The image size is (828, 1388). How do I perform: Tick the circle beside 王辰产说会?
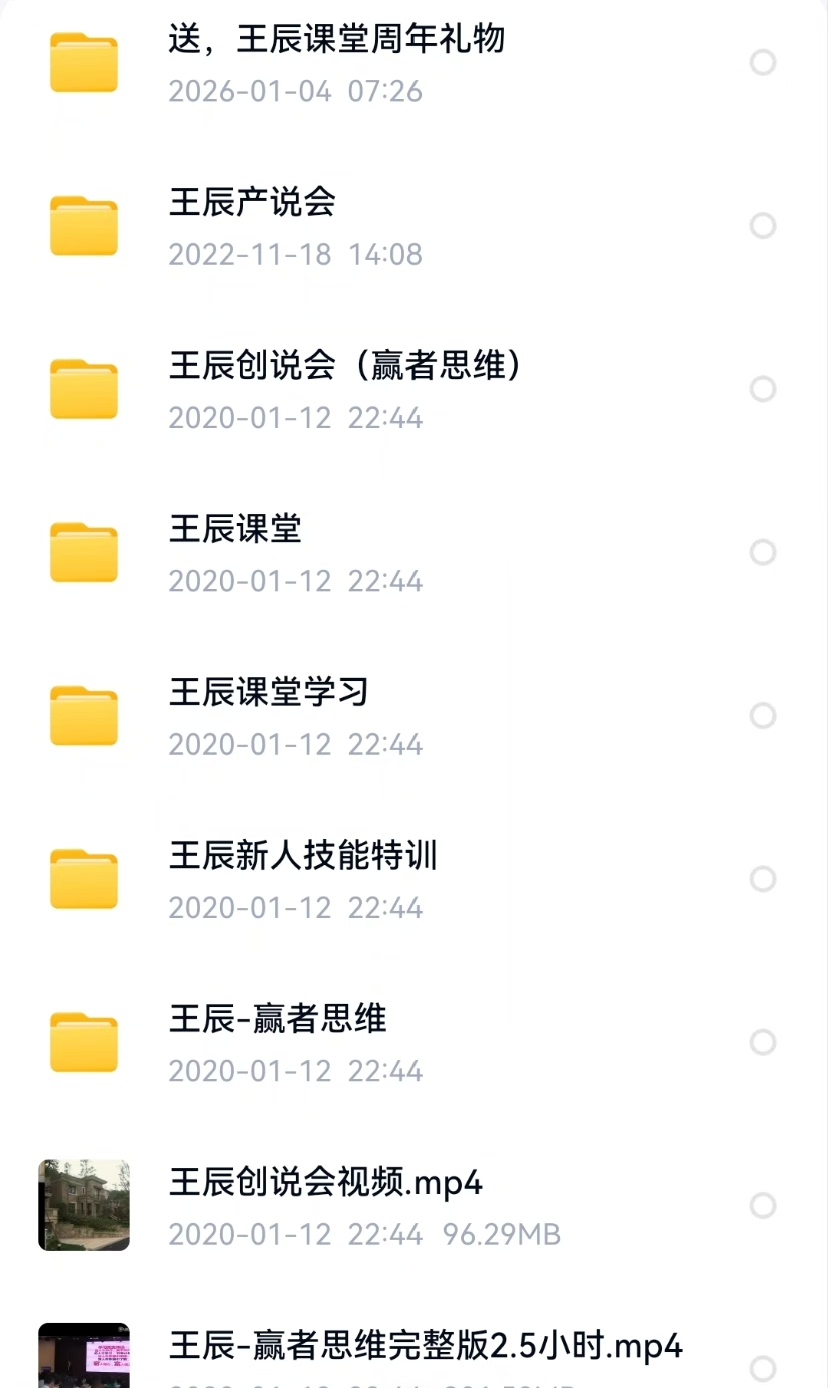click(x=763, y=226)
